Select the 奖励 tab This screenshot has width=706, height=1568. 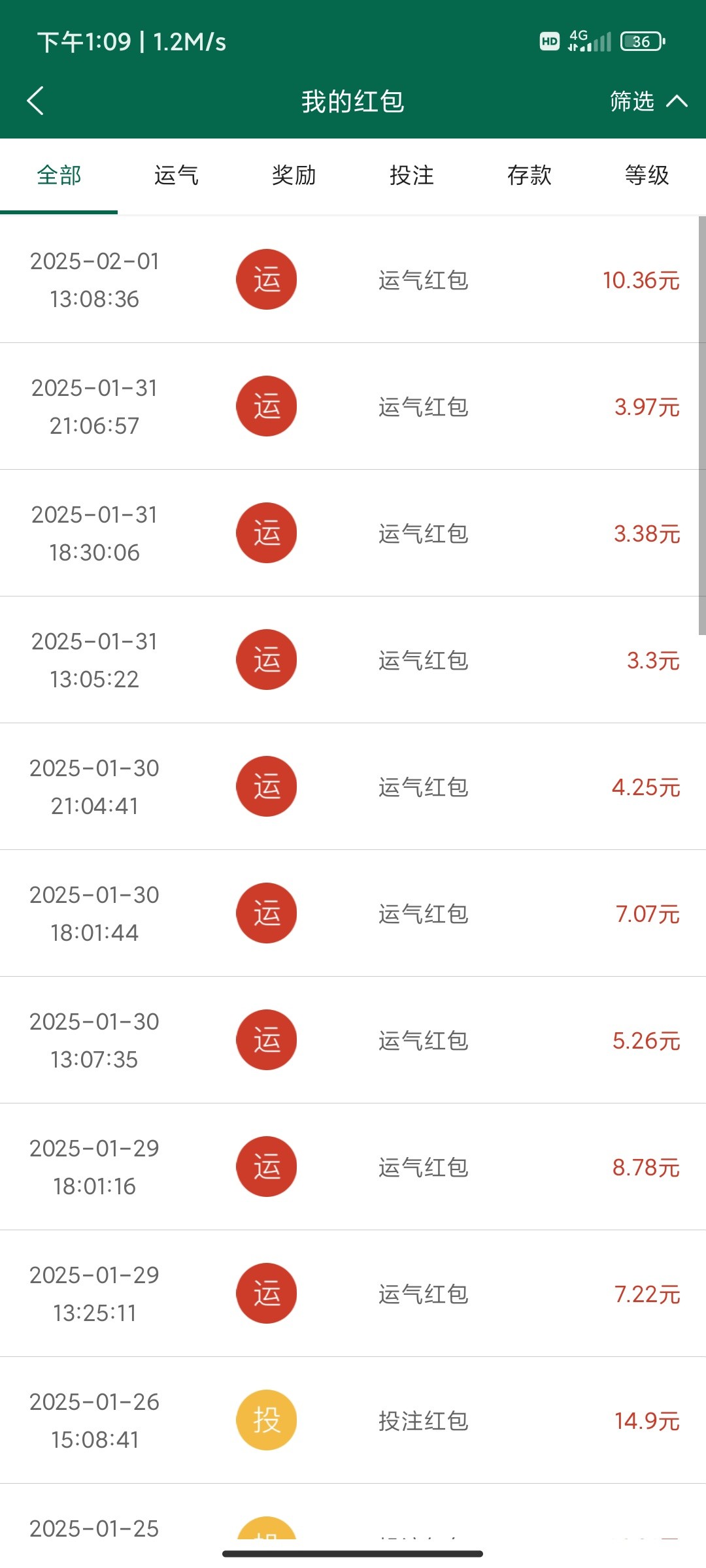(294, 175)
